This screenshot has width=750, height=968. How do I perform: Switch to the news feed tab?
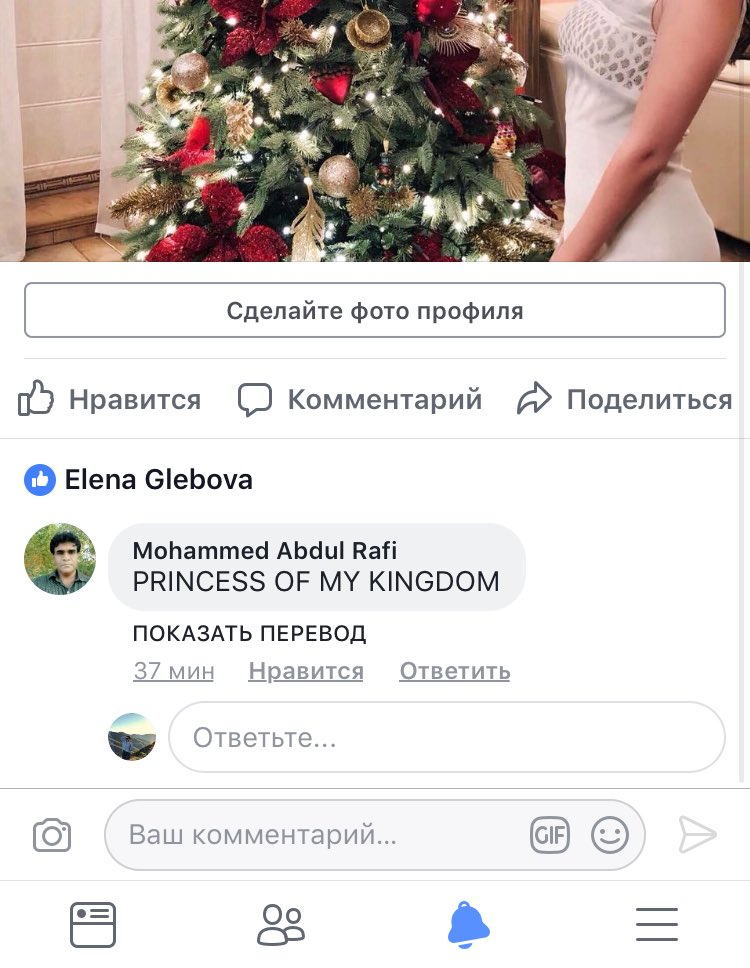click(x=93, y=925)
